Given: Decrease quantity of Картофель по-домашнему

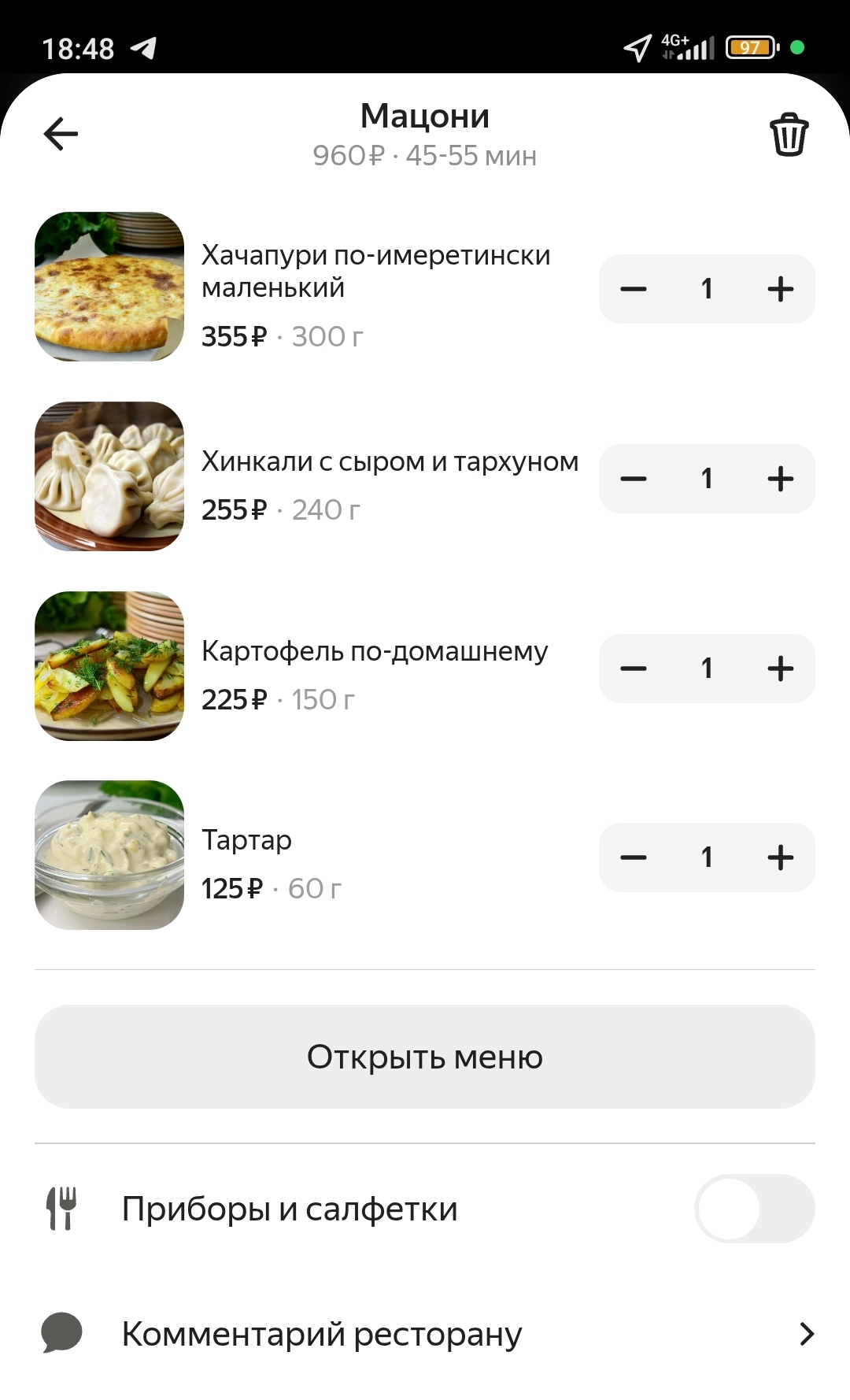Looking at the screenshot, I should coord(634,669).
